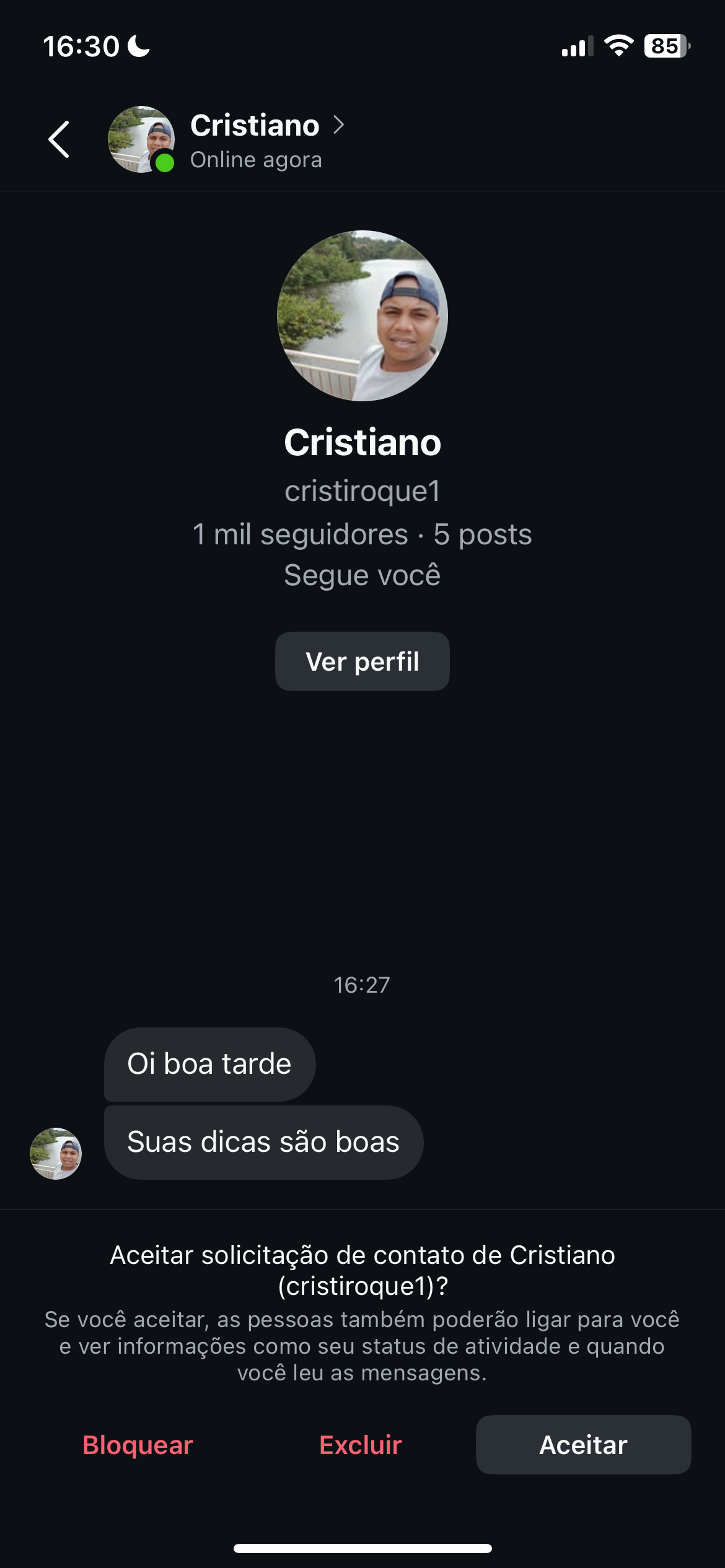Go back using the header arrow
Viewport: 725px width, 1568px height.
tap(59, 139)
